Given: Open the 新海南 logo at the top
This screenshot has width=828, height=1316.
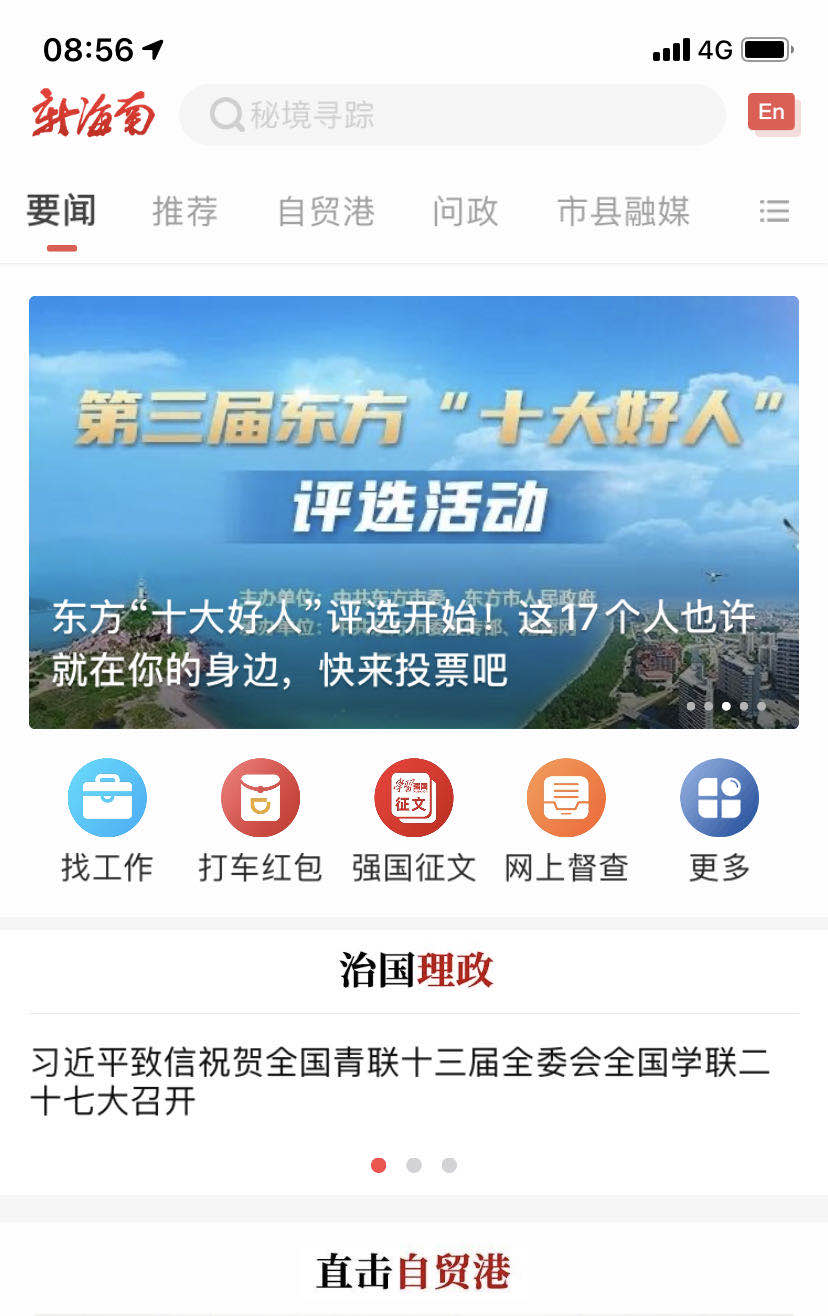Looking at the screenshot, I should click(x=94, y=113).
